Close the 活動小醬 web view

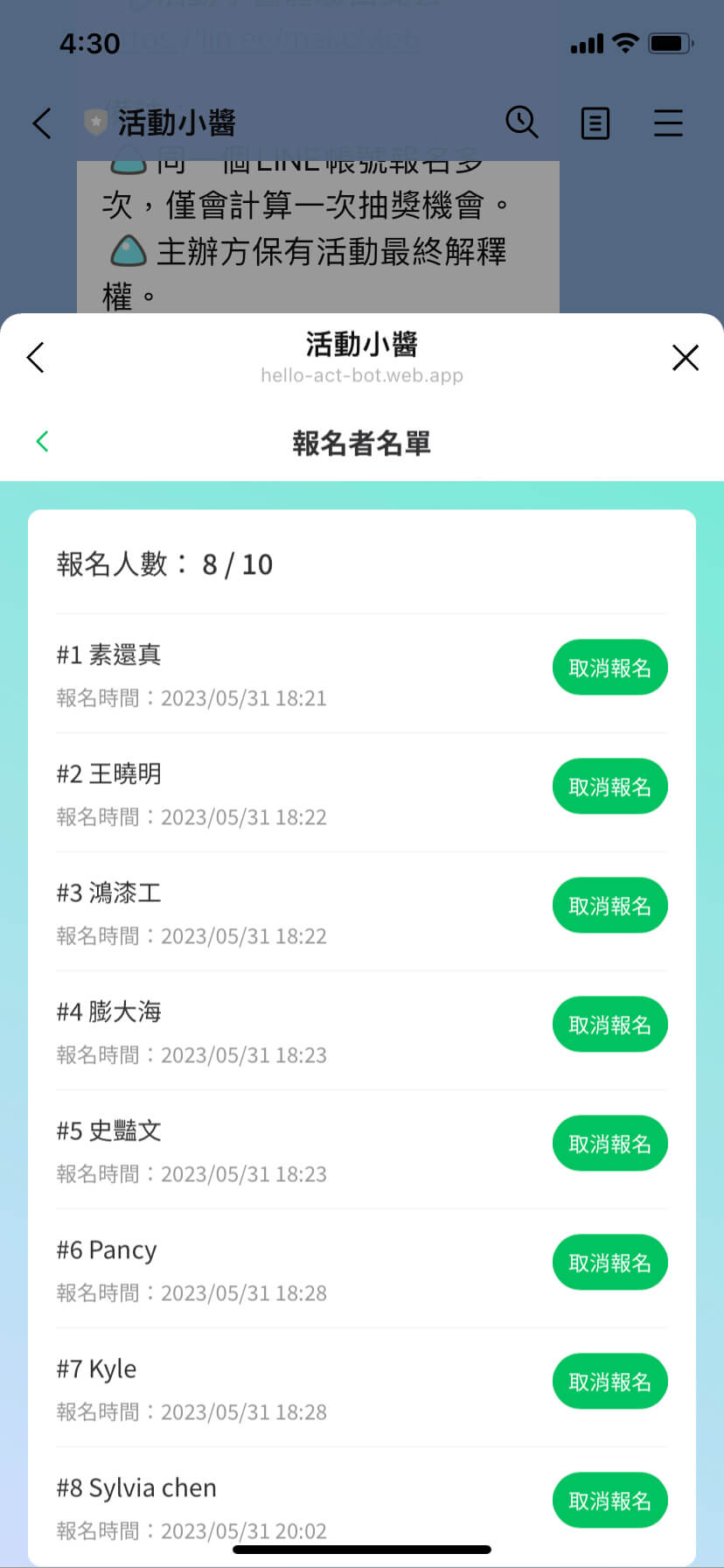pyautogui.click(x=686, y=358)
